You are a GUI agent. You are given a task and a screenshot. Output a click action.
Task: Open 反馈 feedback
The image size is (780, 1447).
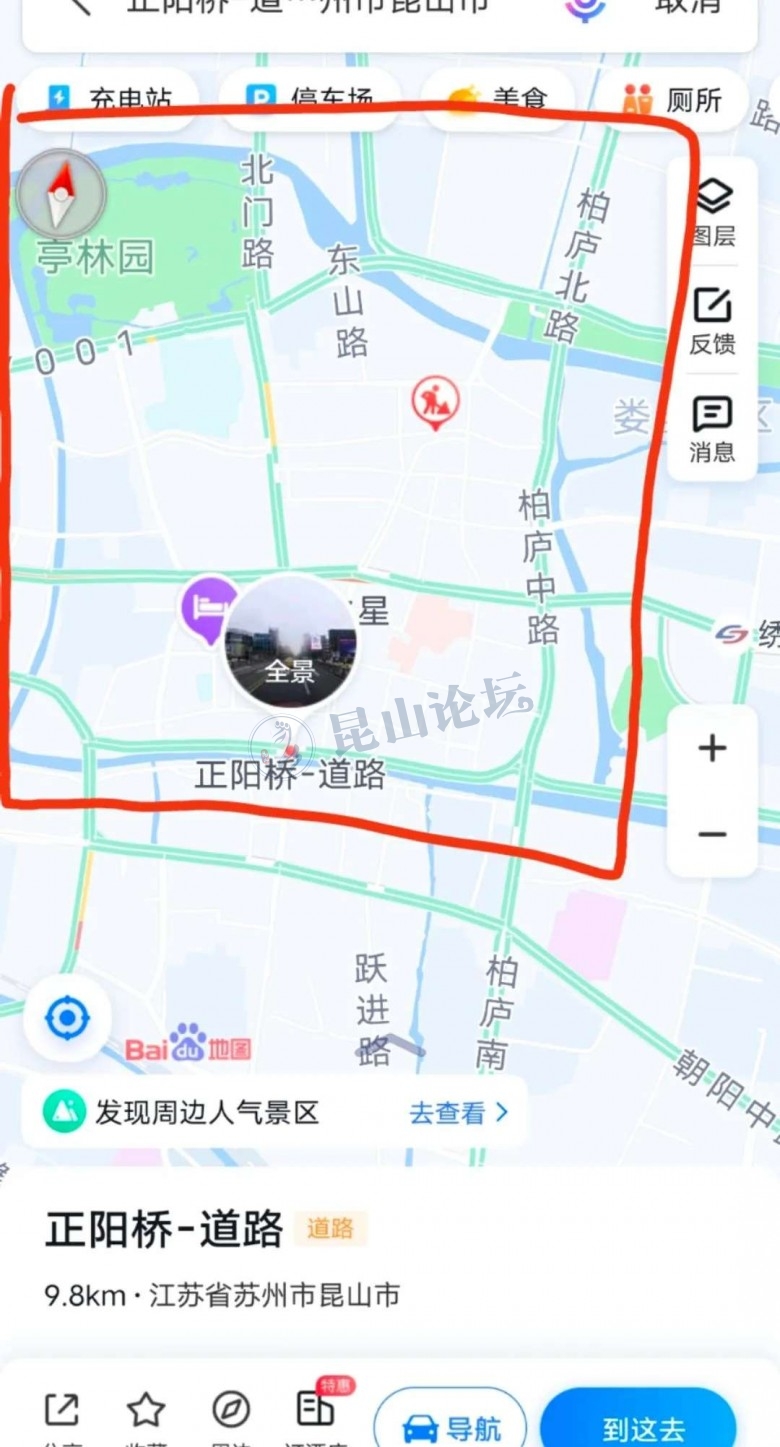pyautogui.click(x=713, y=322)
